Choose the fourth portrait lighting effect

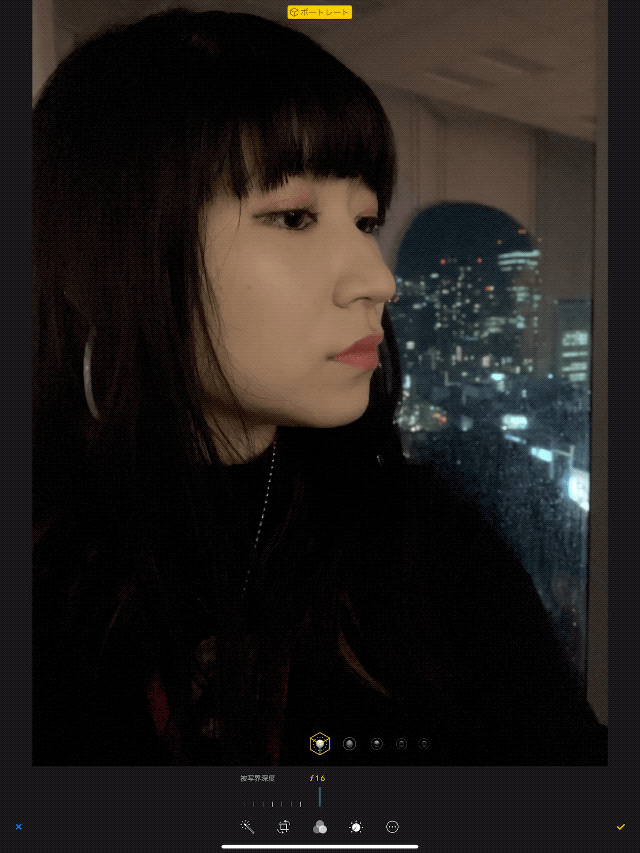401,744
